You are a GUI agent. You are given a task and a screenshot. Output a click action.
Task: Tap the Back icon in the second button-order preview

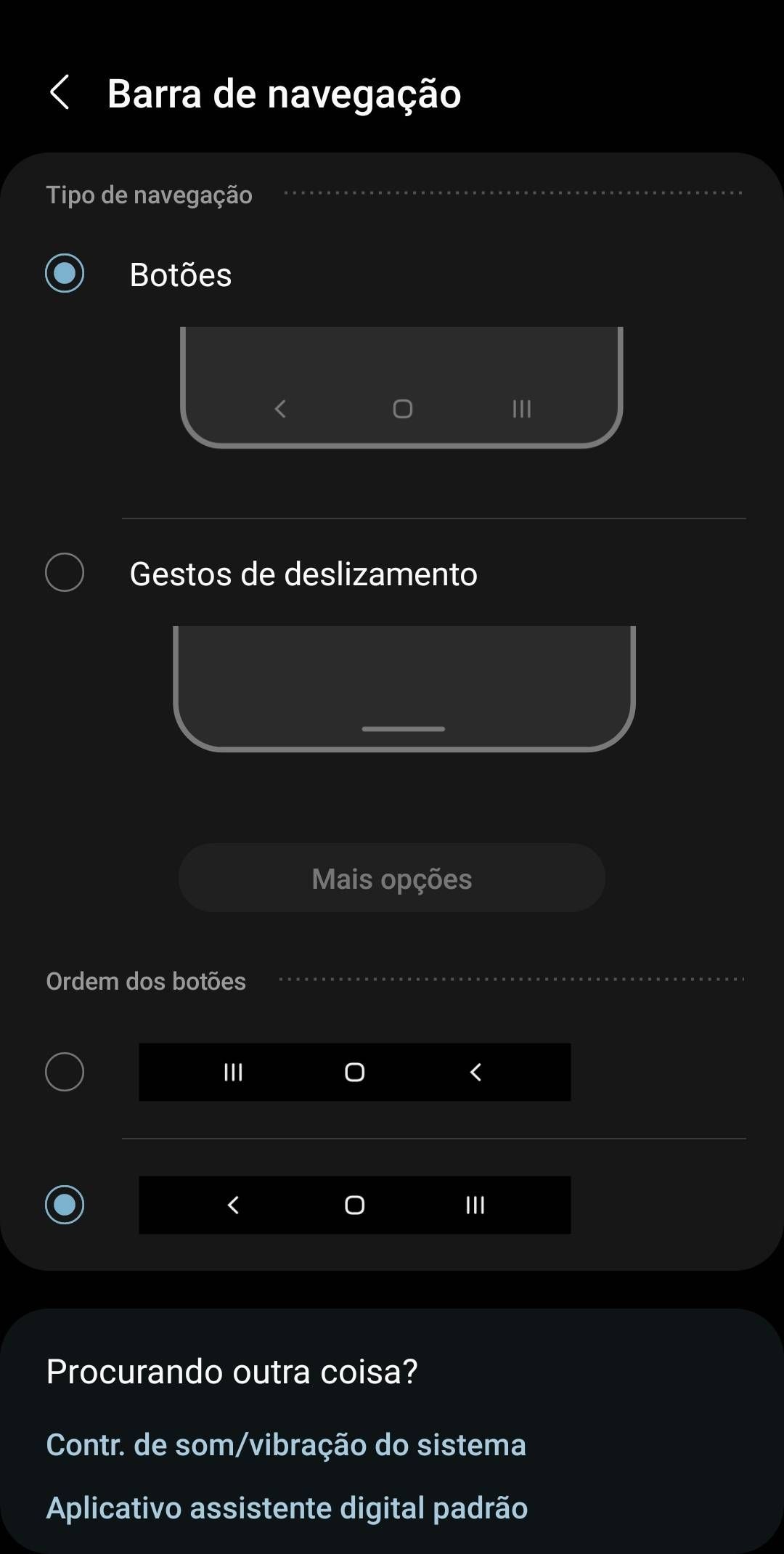tap(232, 1205)
